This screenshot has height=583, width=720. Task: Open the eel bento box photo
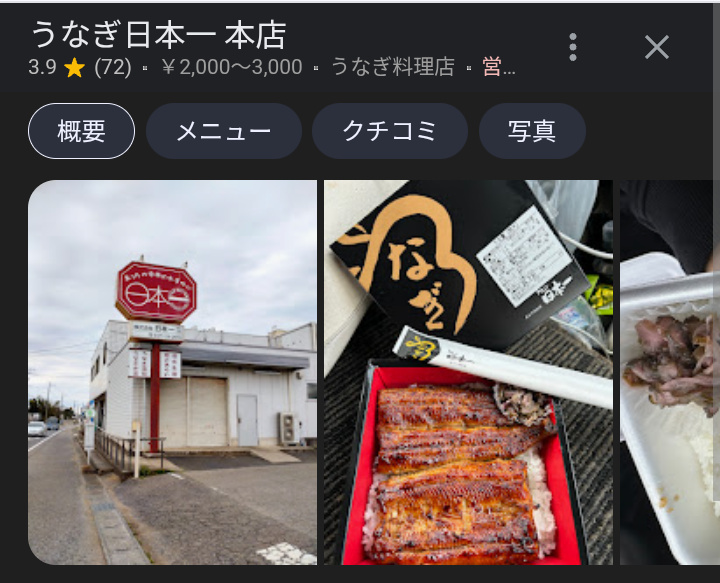(x=468, y=372)
